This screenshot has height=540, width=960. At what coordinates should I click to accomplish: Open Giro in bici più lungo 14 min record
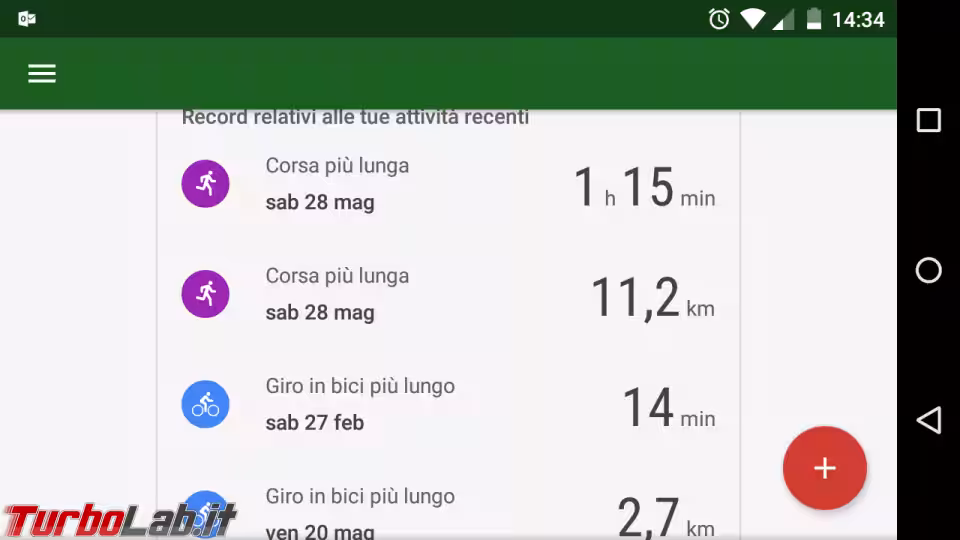coord(448,404)
